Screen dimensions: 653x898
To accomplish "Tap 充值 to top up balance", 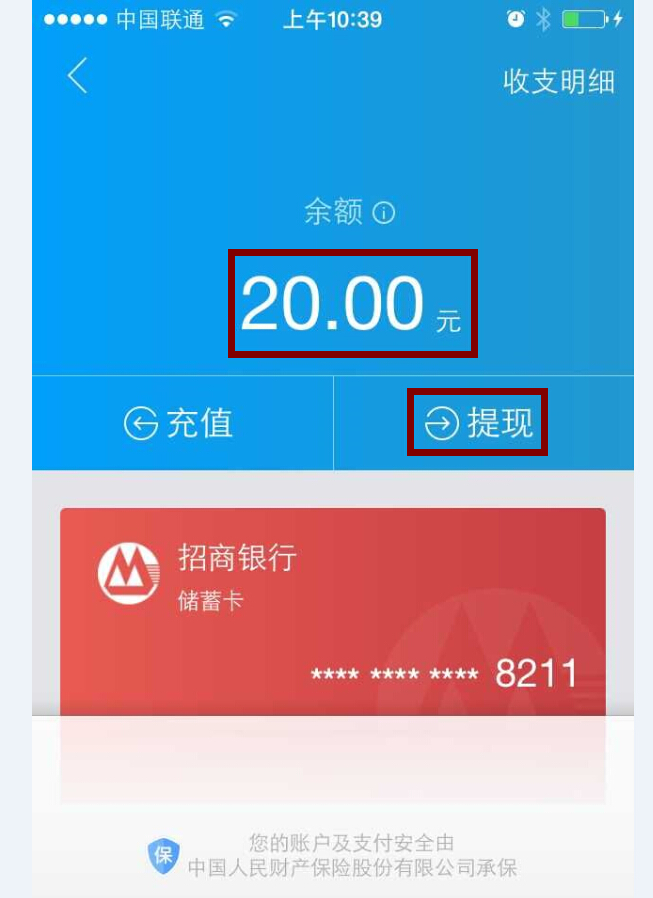I will pyautogui.click(x=180, y=424).
